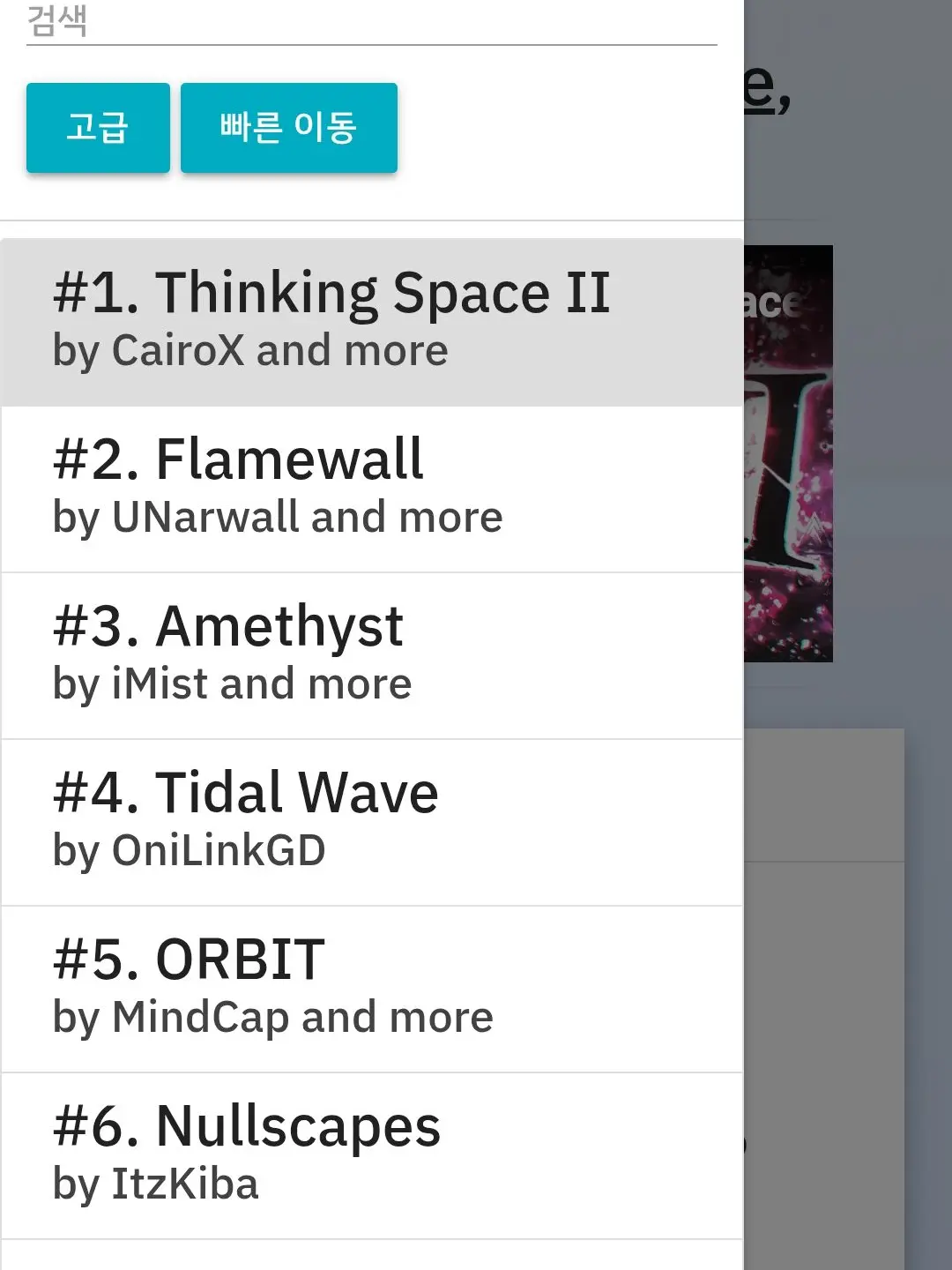The image size is (952, 1270).
Task: View #4 Tidal Wave by OniLinkGD
Action: tap(370, 822)
